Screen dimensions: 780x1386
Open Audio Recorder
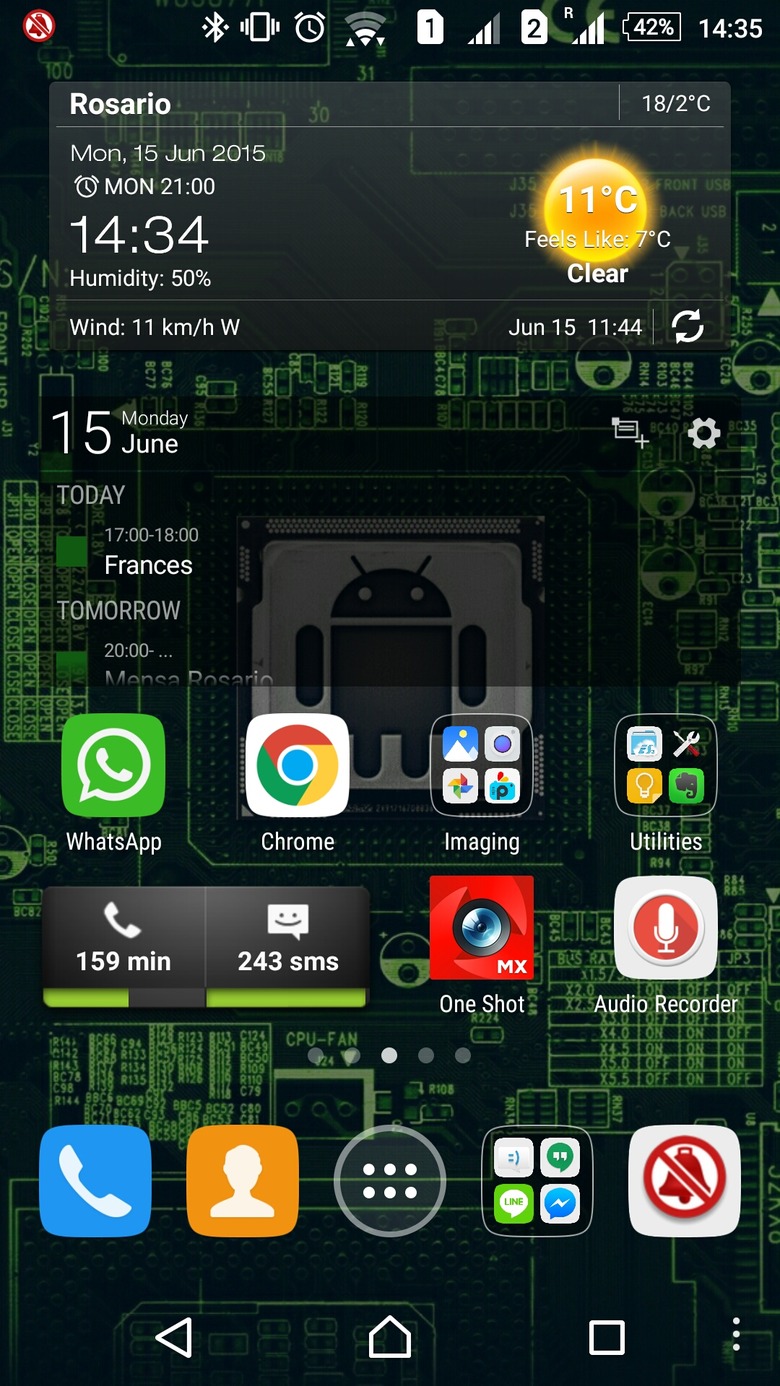coord(665,928)
